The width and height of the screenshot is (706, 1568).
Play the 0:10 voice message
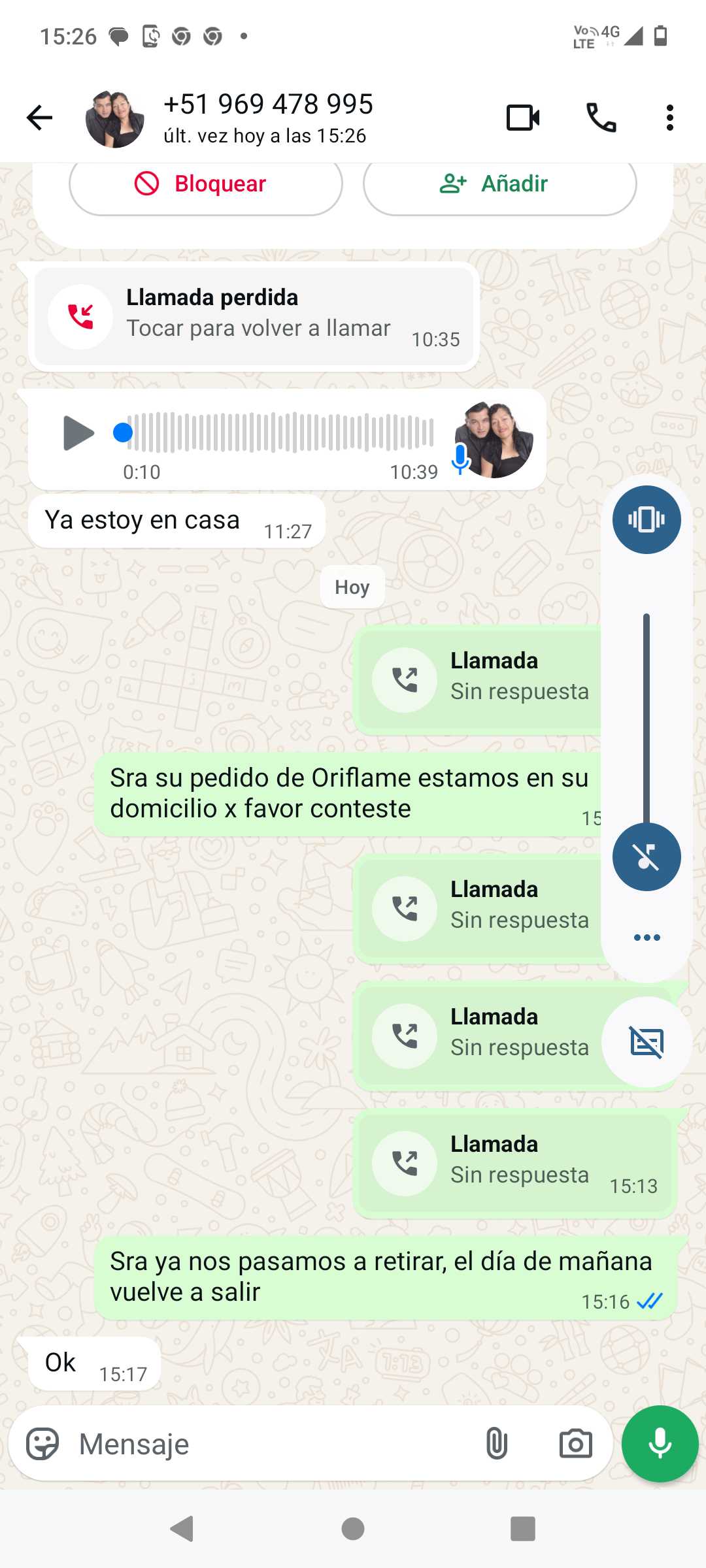[x=78, y=433]
